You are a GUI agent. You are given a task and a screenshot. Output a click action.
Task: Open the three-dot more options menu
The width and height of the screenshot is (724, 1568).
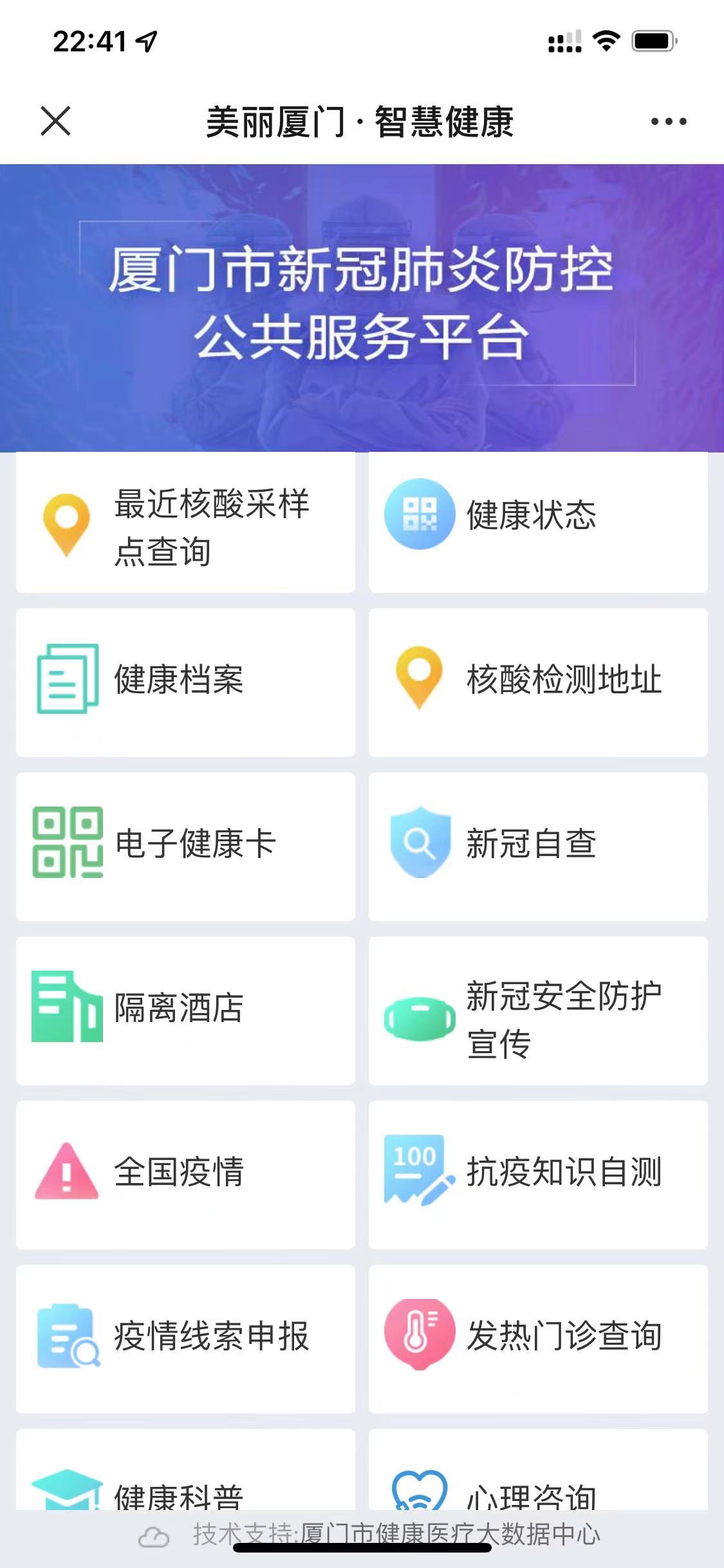(668, 121)
